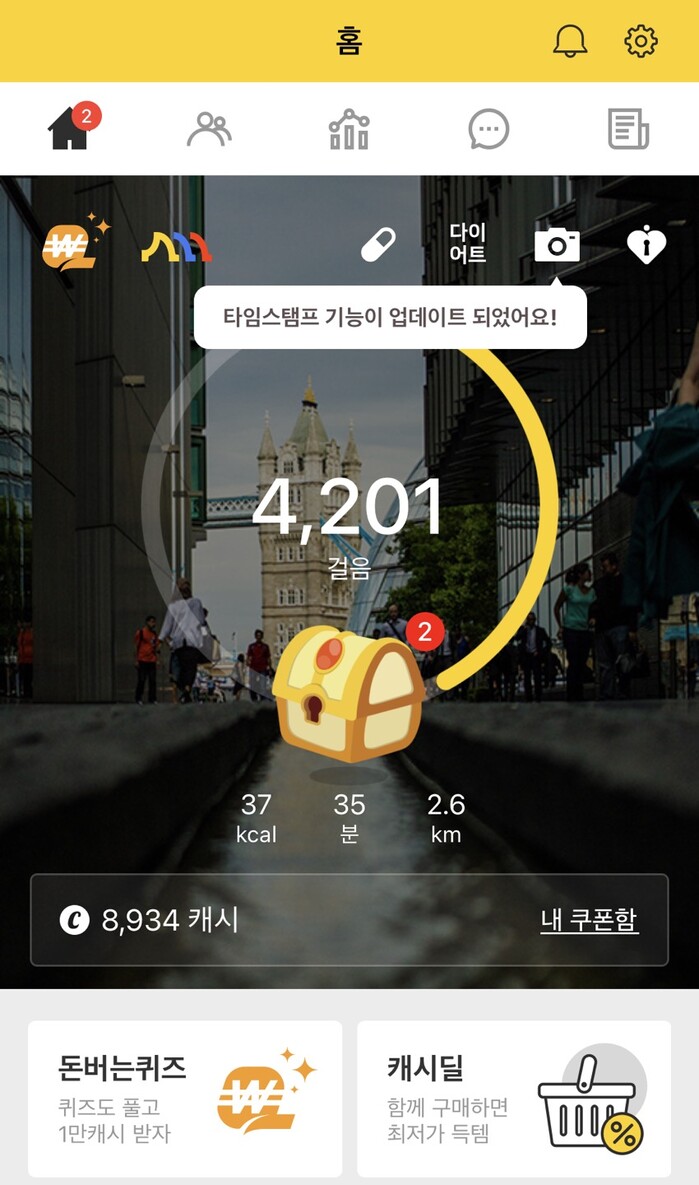The width and height of the screenshot is (699, 1185).
Task: Open the chat bubble tab
Action: 489,130
